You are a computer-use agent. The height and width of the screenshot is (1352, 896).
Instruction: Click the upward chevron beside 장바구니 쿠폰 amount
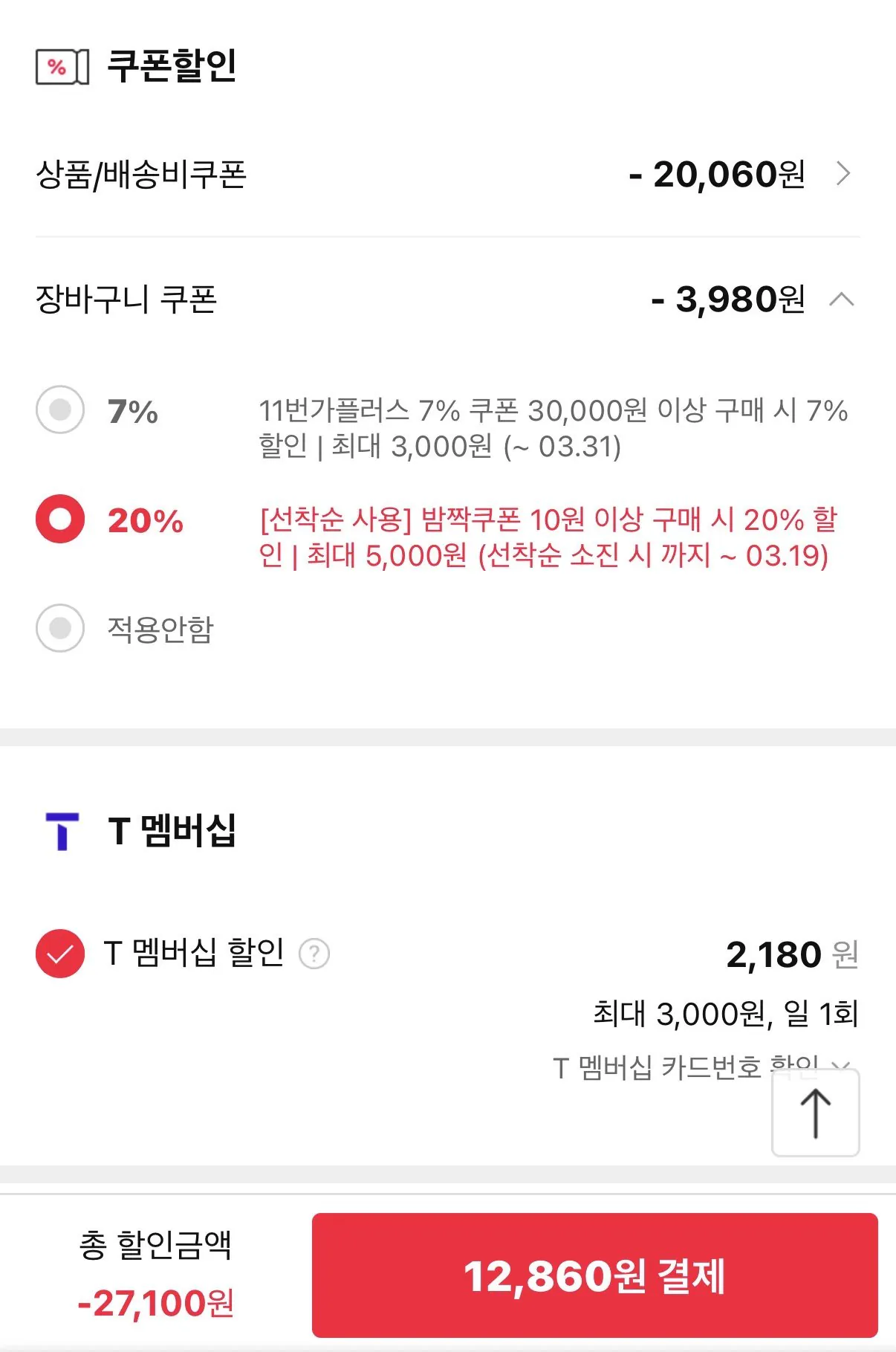point(842,300)
